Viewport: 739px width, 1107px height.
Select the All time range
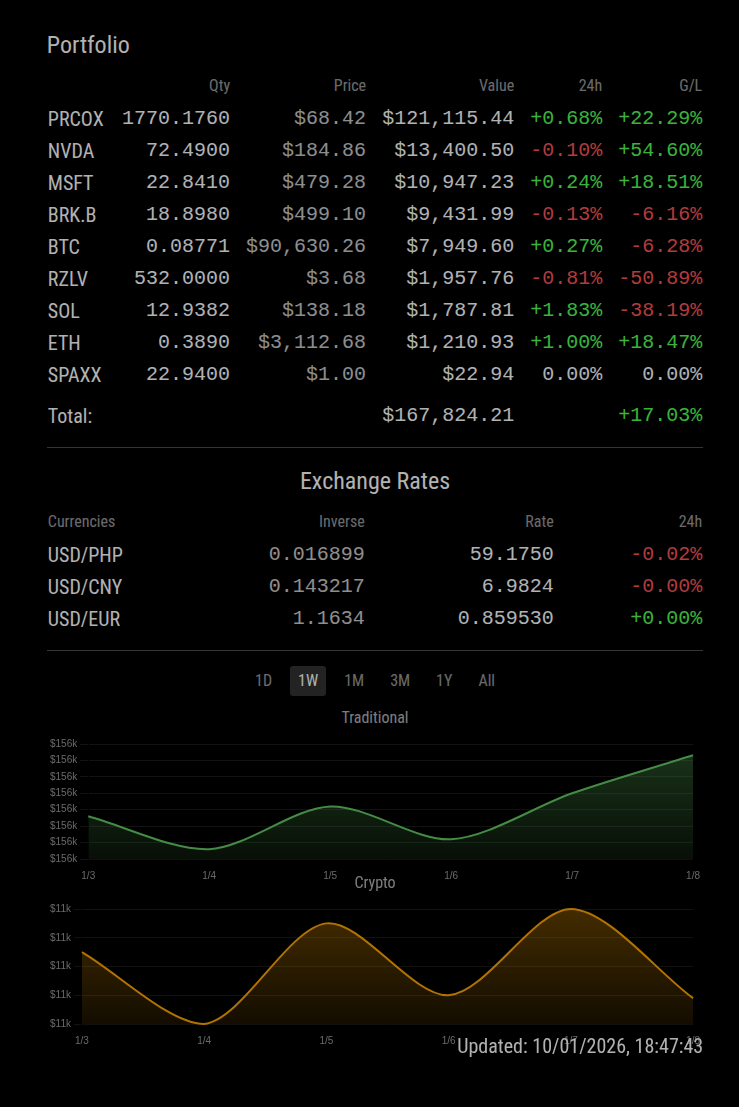(x=486, y=680)
